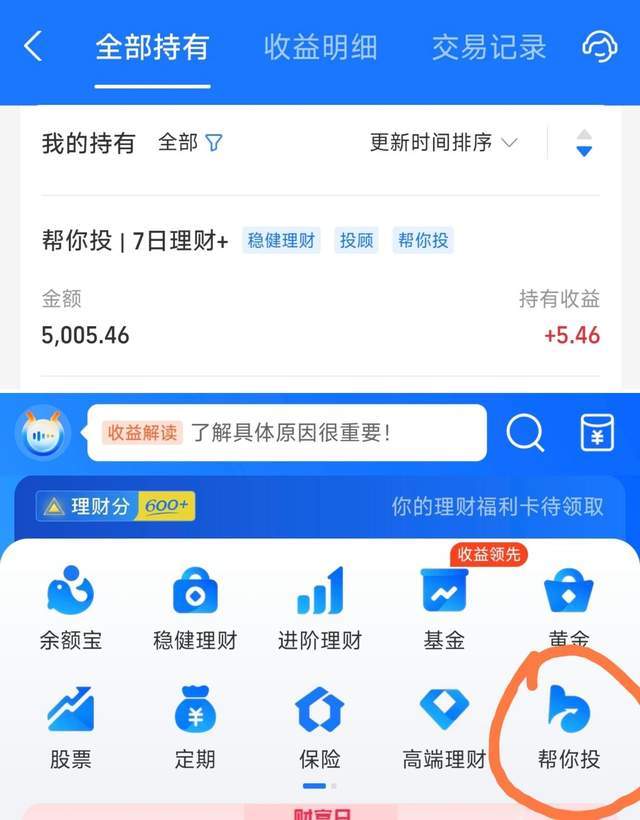Switch to the 交易记录 tab

489,47
